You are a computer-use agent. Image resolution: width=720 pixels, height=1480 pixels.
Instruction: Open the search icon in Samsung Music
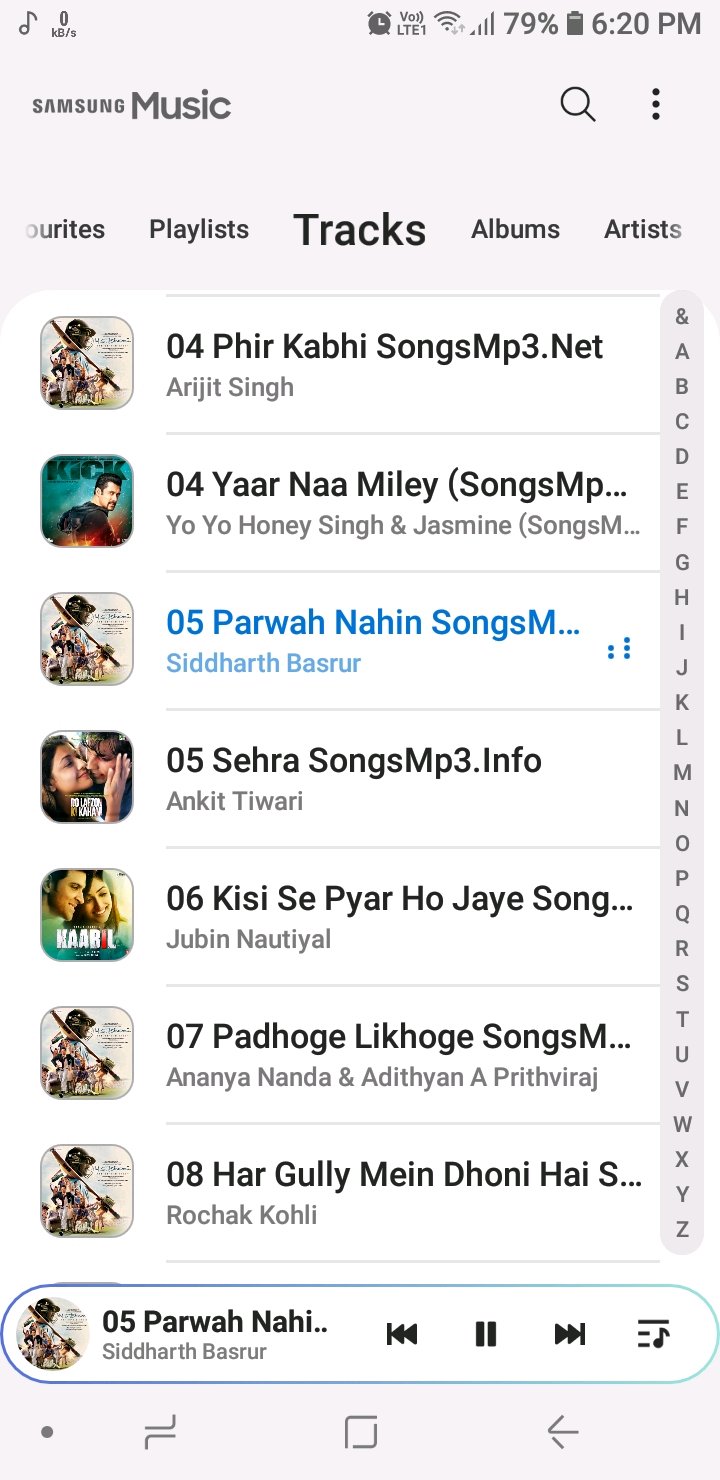[x=577, y=104]
